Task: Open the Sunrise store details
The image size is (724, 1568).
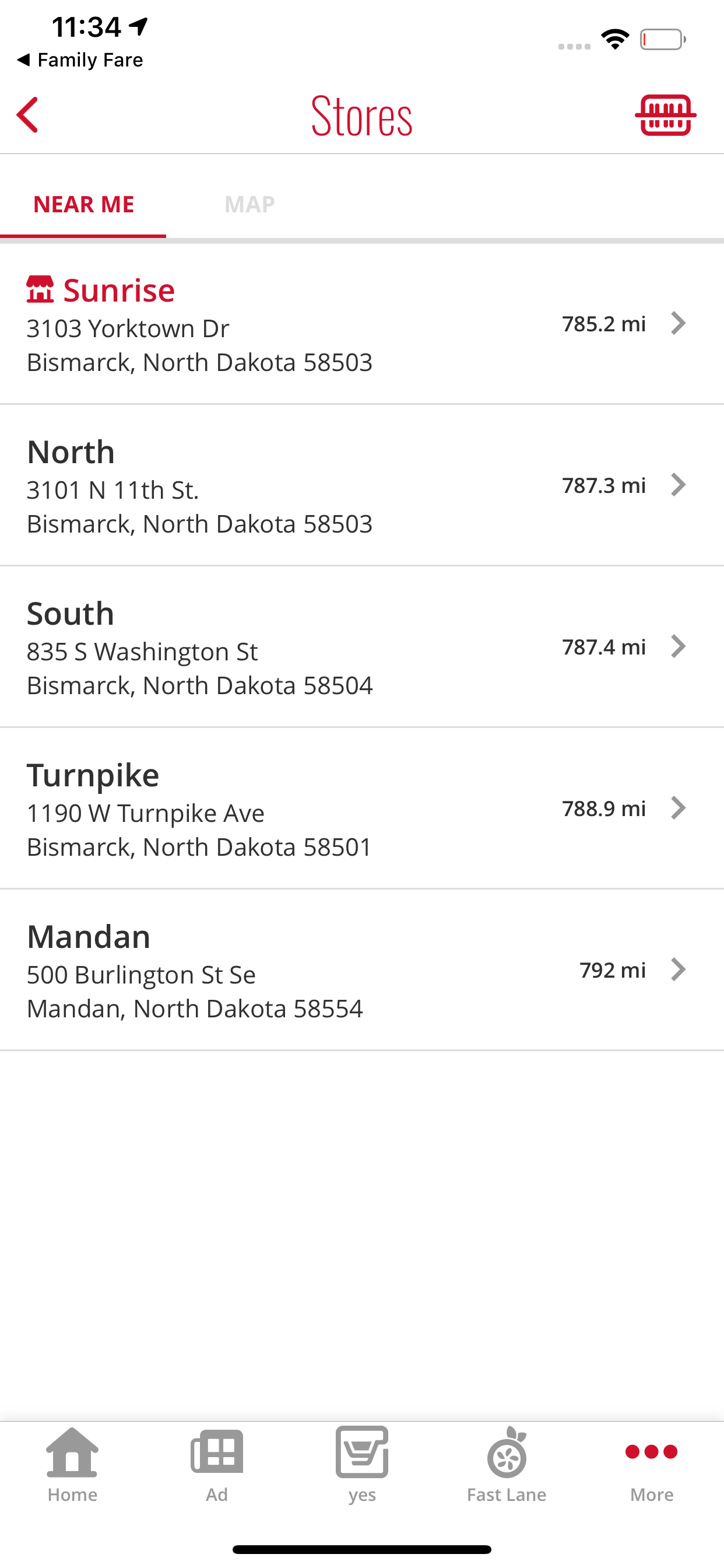Action: click(x=362, y=324)
